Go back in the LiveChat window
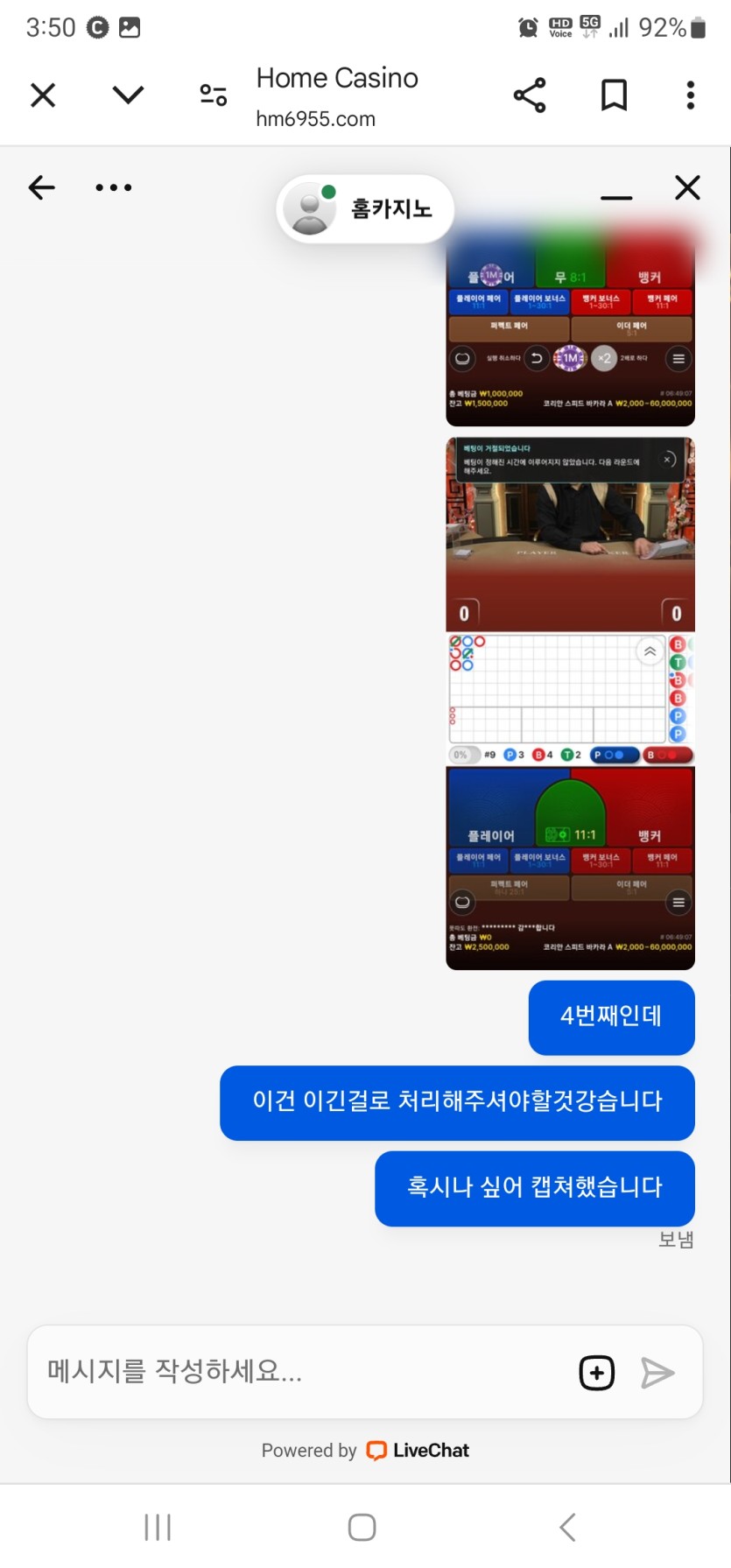The width and height of the screenshot is (731, 1568). point(42,187)
